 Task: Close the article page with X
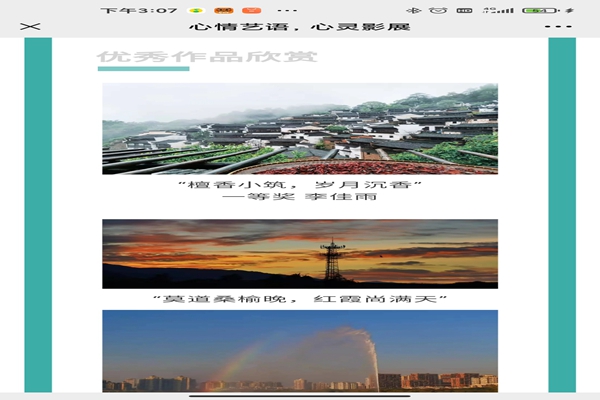pos(31,26)
